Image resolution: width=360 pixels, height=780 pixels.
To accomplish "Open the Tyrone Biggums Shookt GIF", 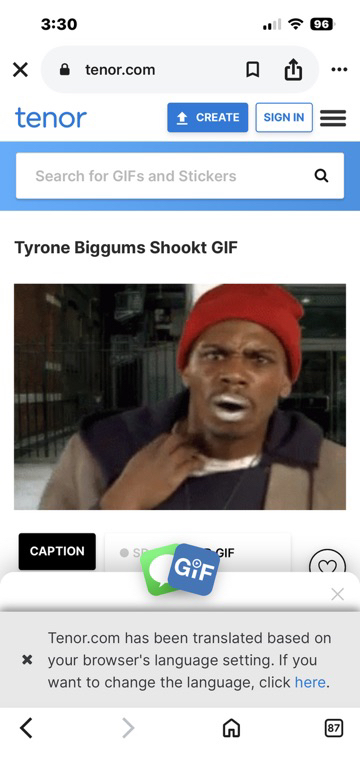I will pyautogui.click(x=180, y=397).
